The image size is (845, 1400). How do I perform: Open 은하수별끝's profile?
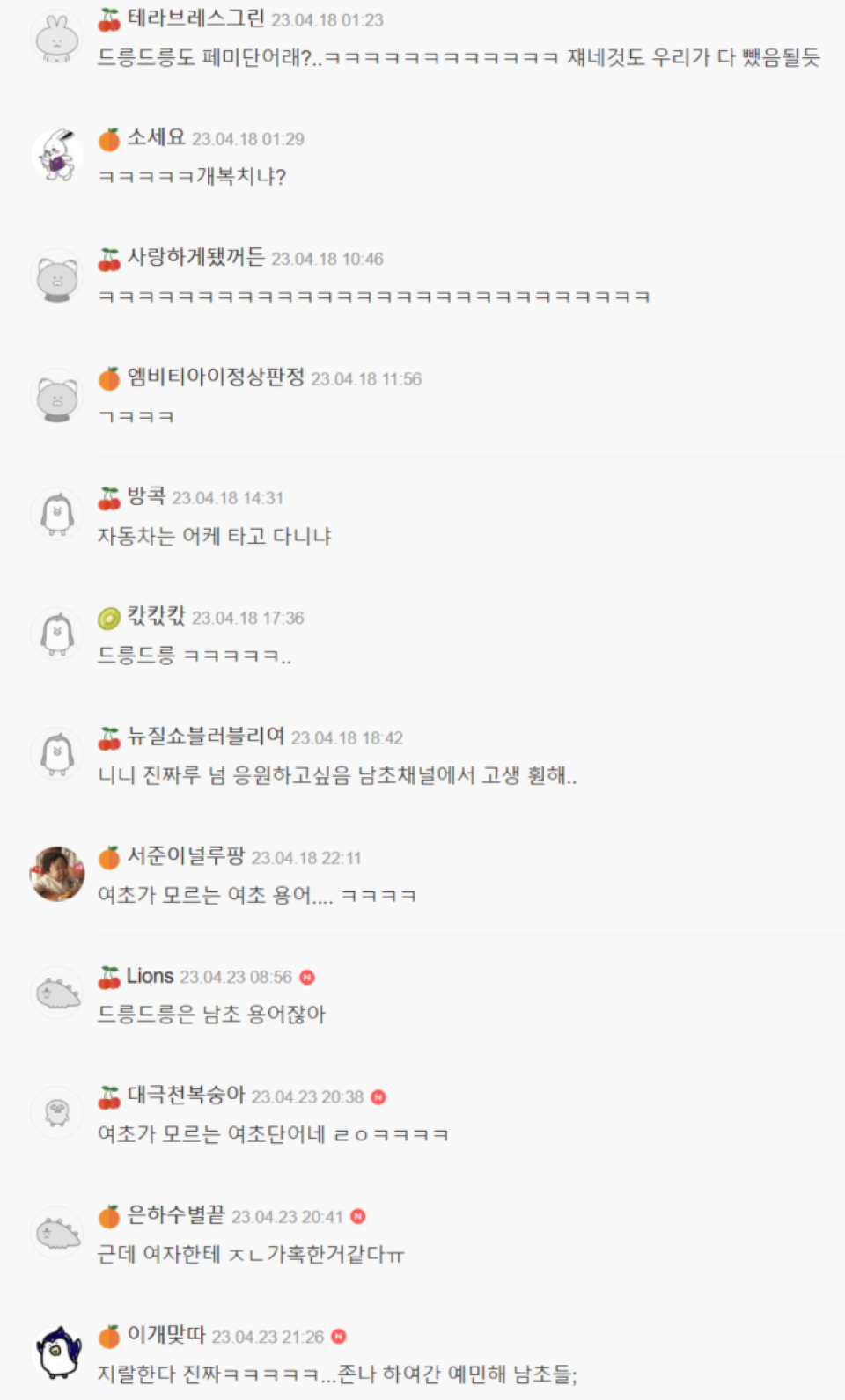[x=176, y=1215]
